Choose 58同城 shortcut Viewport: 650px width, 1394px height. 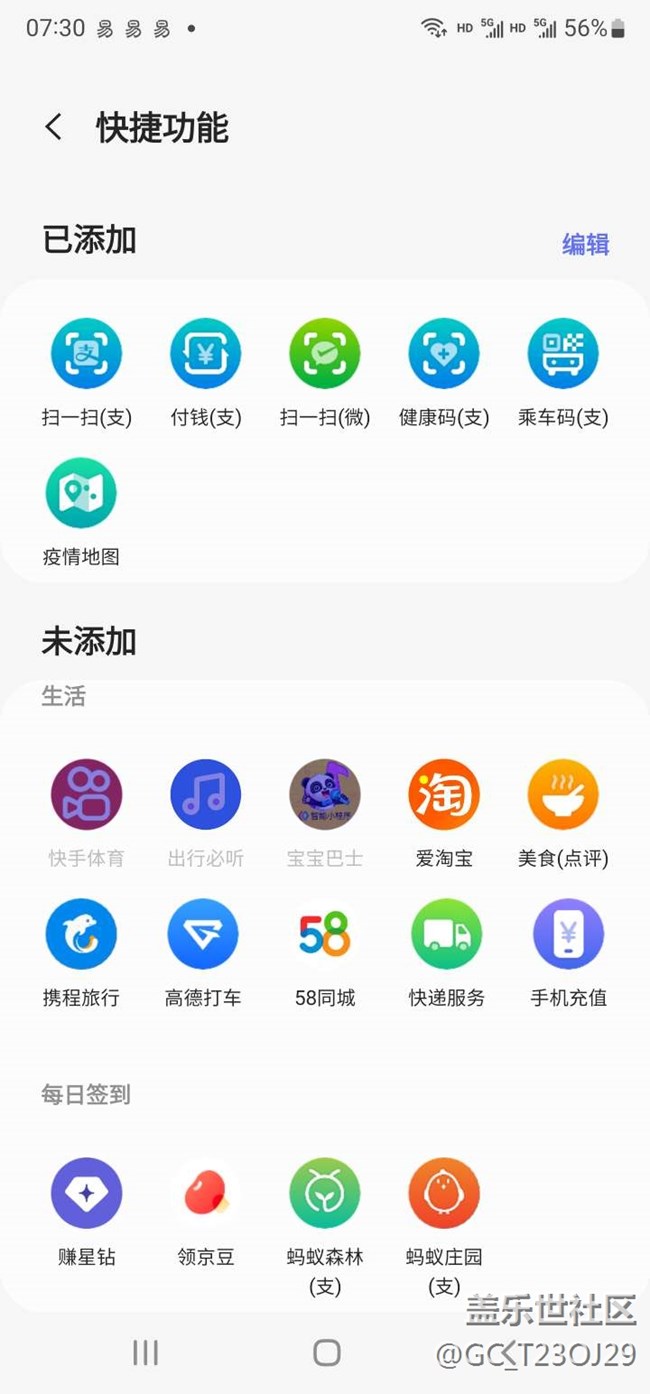point(325,934)
